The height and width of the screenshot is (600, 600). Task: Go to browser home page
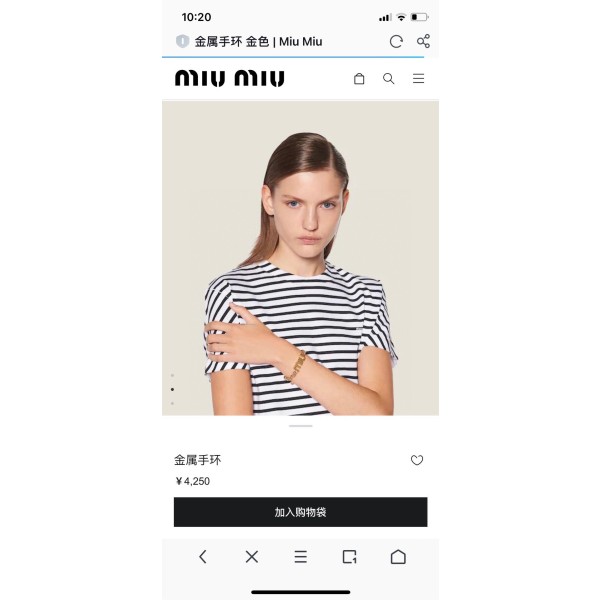click(398, 557)
